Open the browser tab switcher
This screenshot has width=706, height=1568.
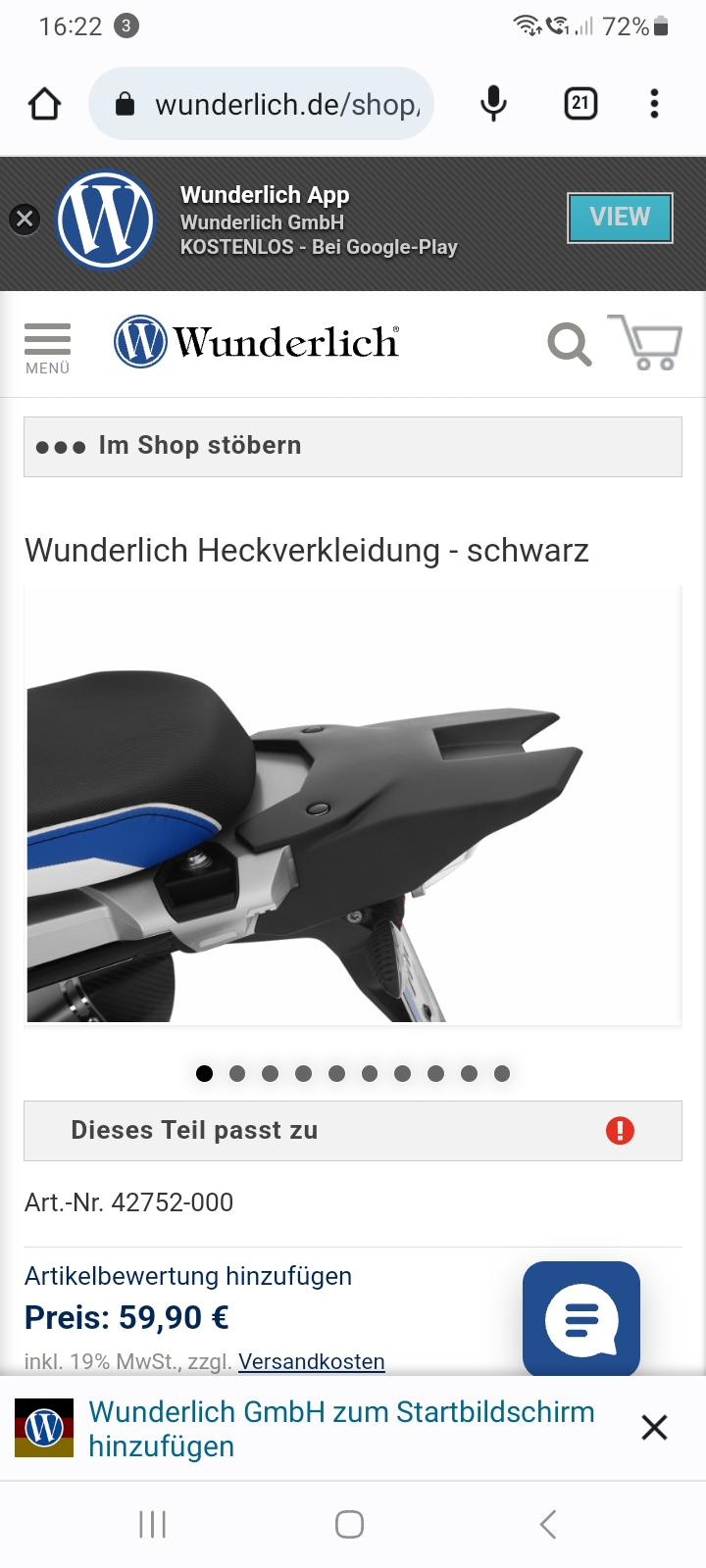coord(580,104)
